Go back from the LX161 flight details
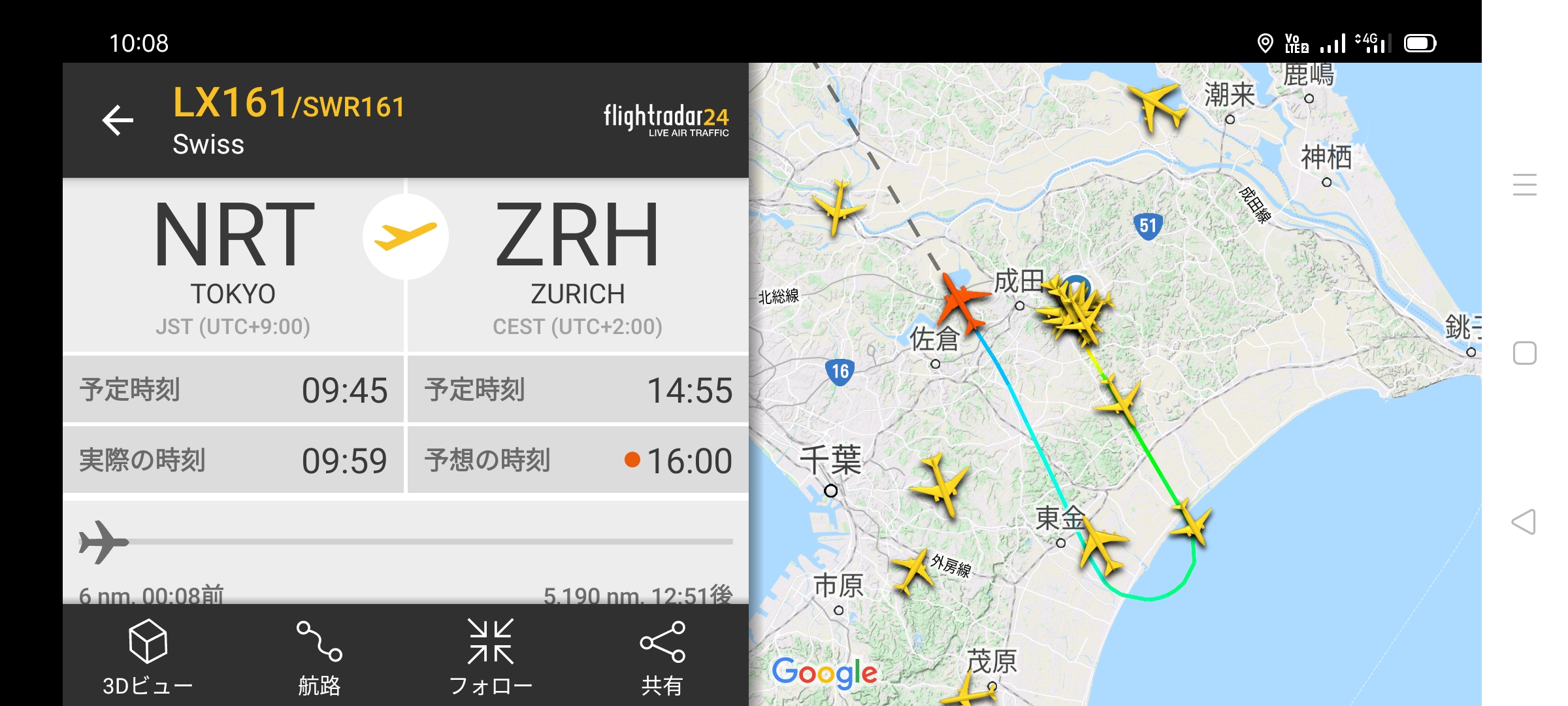 point(118,120)
